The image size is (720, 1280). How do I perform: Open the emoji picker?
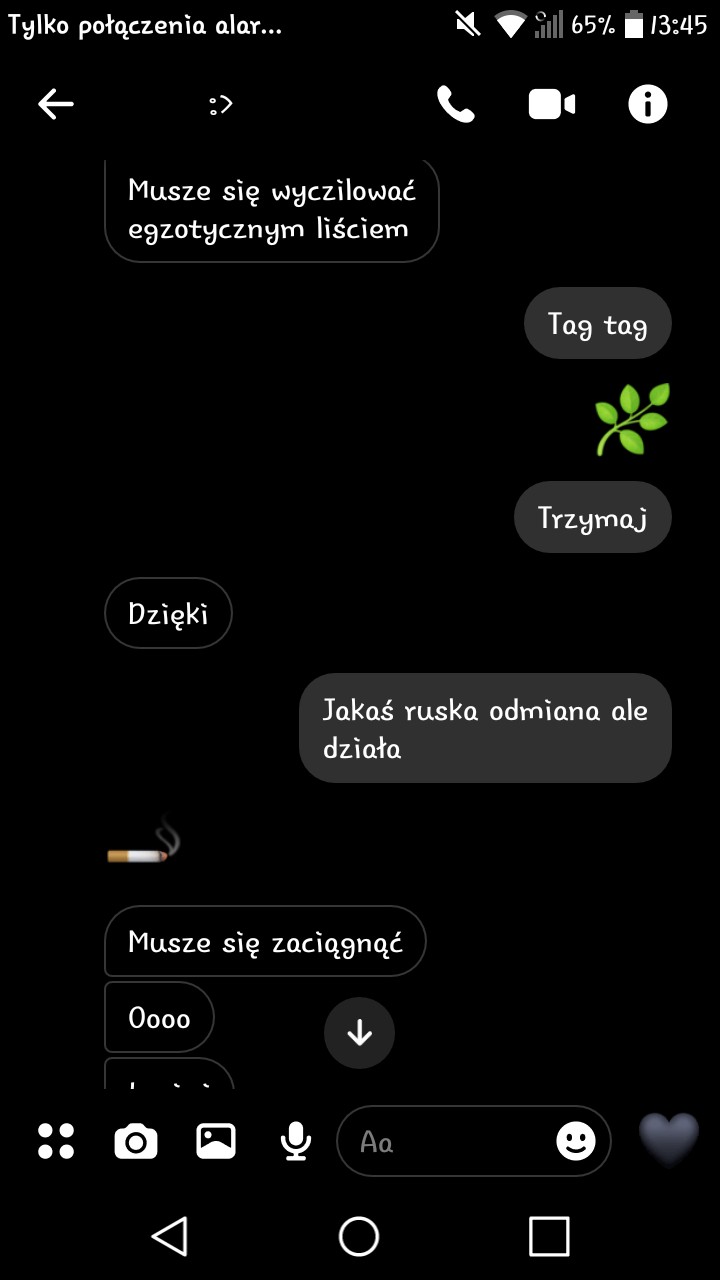(576, 1141)
